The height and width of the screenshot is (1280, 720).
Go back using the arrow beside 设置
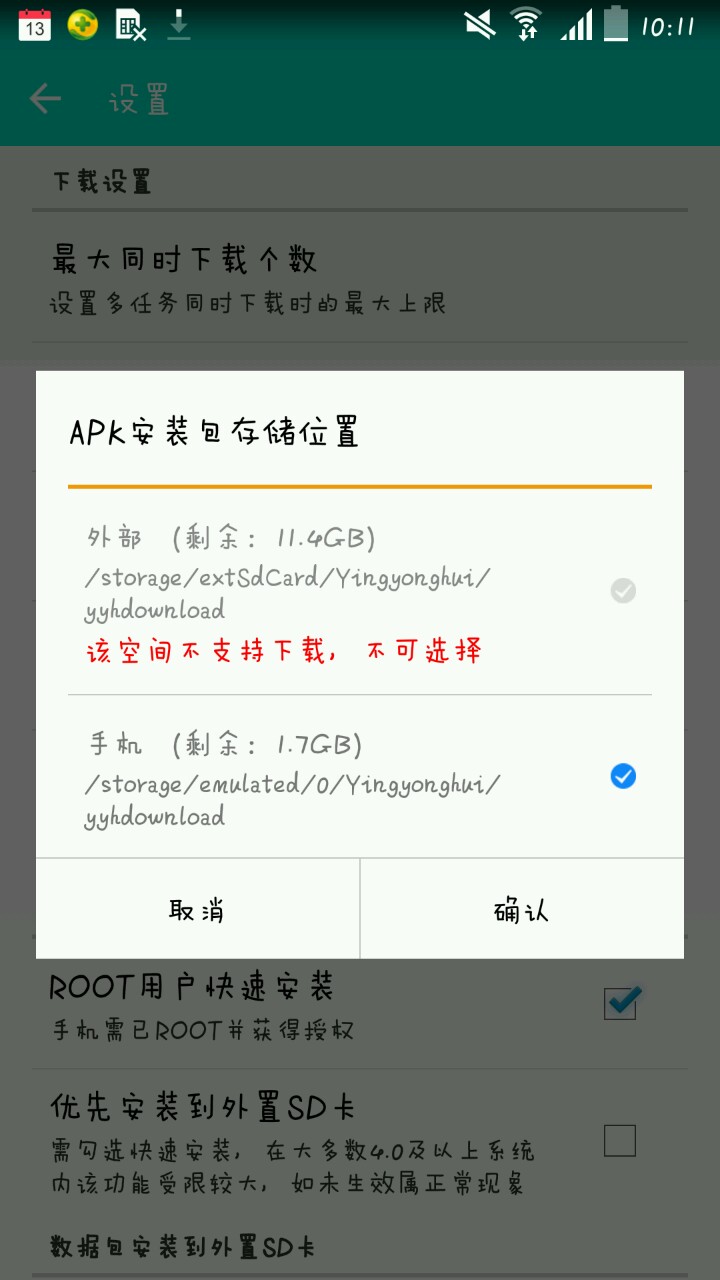tap(45, 99)
